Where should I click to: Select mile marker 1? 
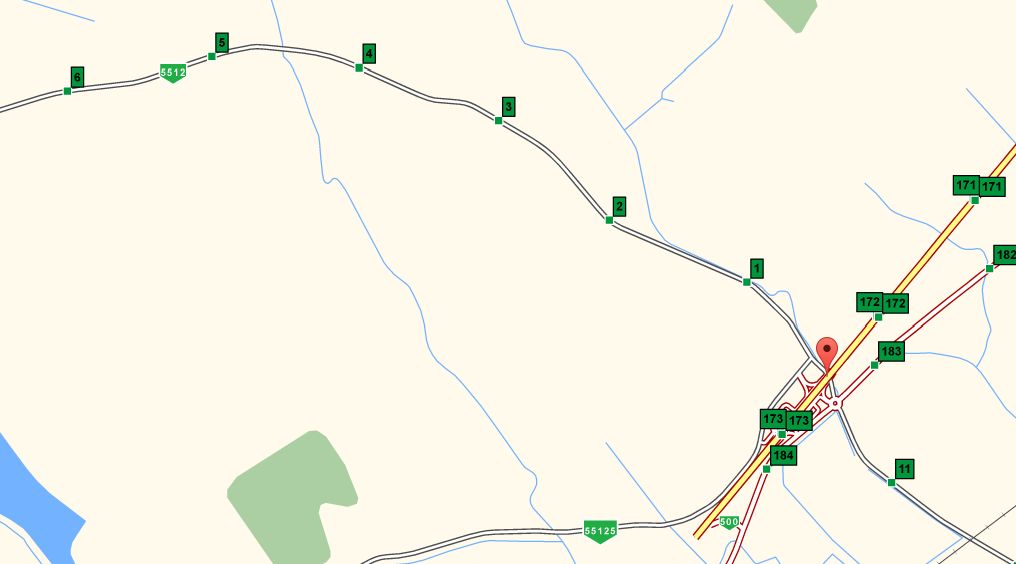pyautogui.click(x=756, y=268)
